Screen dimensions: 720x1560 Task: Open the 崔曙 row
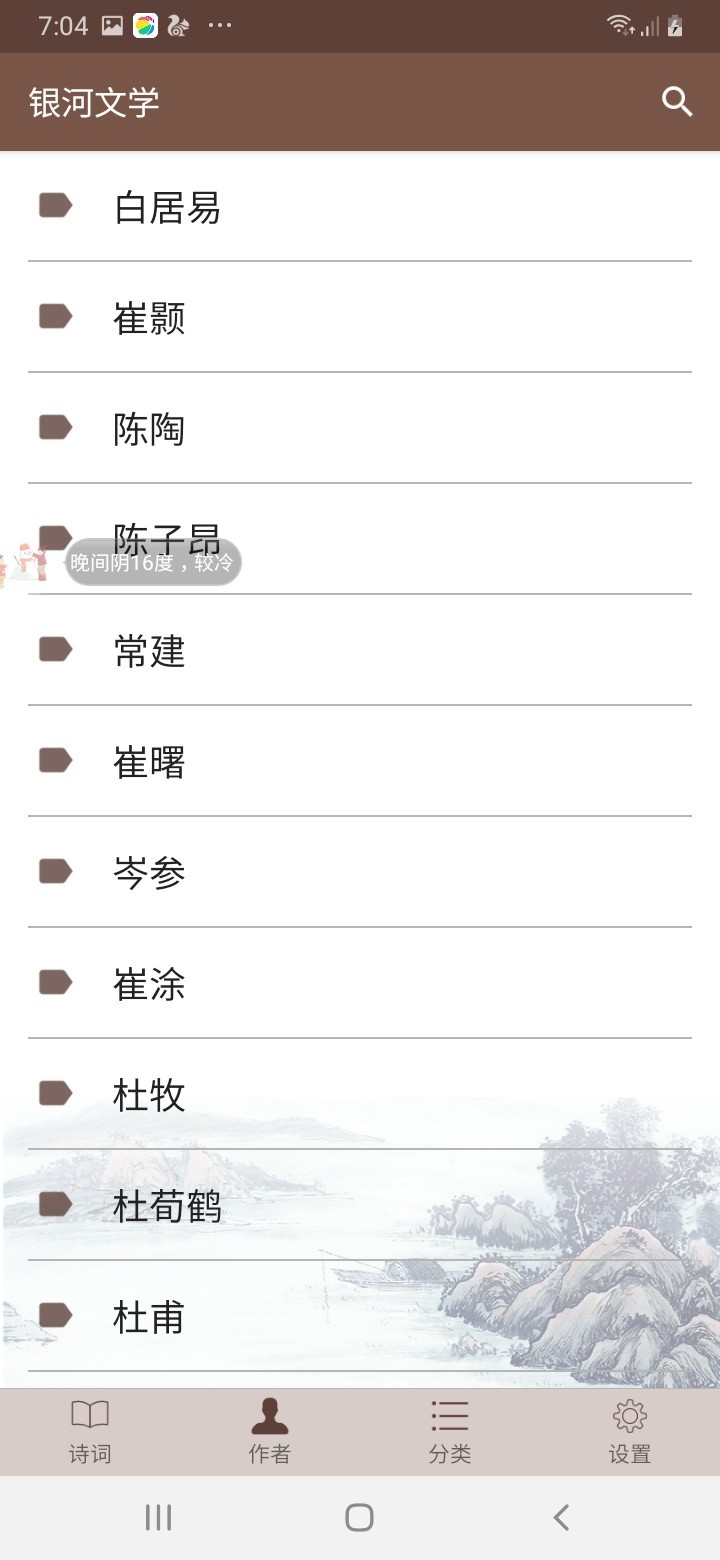click(x=360, y=762)
